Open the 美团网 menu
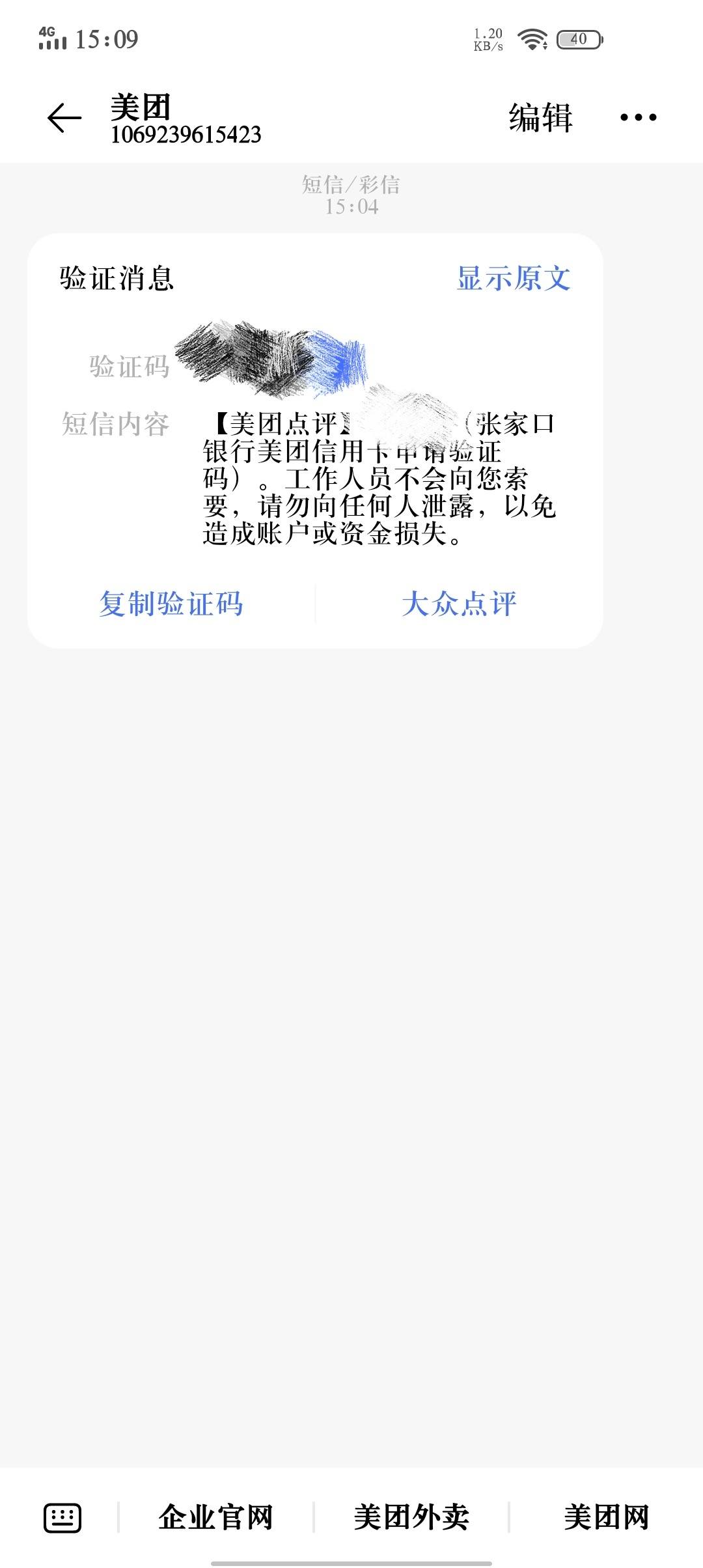Image resolution: width=703 pixels, height=1568 pixels. 606,1518
